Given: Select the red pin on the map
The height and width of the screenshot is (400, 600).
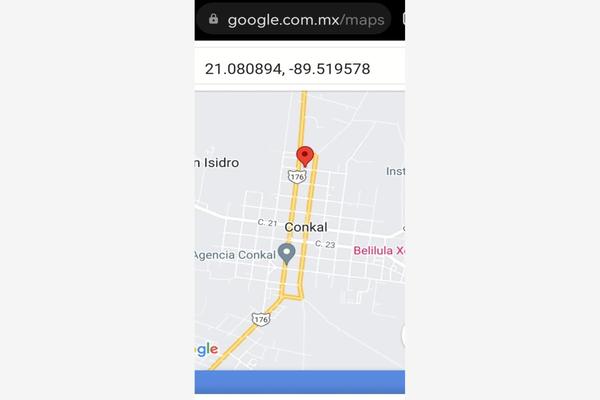Looking at the screenshot, I should point(306,157).
